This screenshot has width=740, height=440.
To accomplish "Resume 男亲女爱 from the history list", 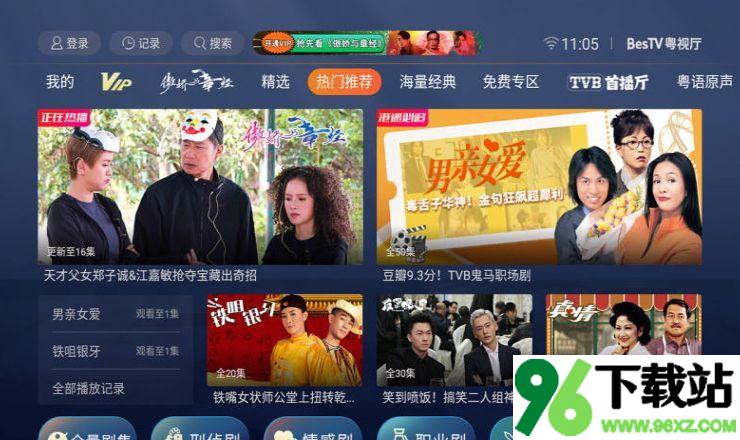I will click(x=115, y=314).
